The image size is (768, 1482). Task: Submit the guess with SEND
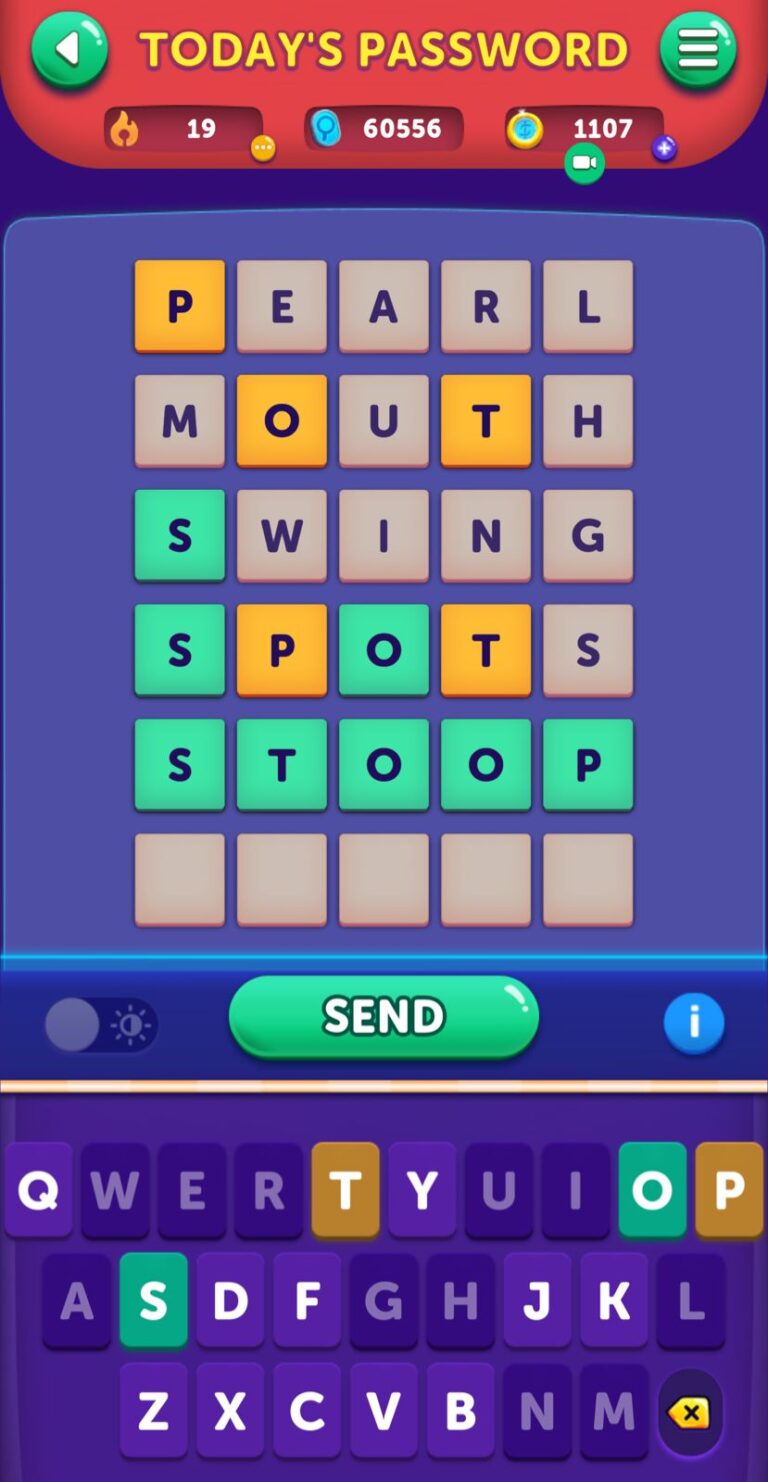coord(384,1017)
